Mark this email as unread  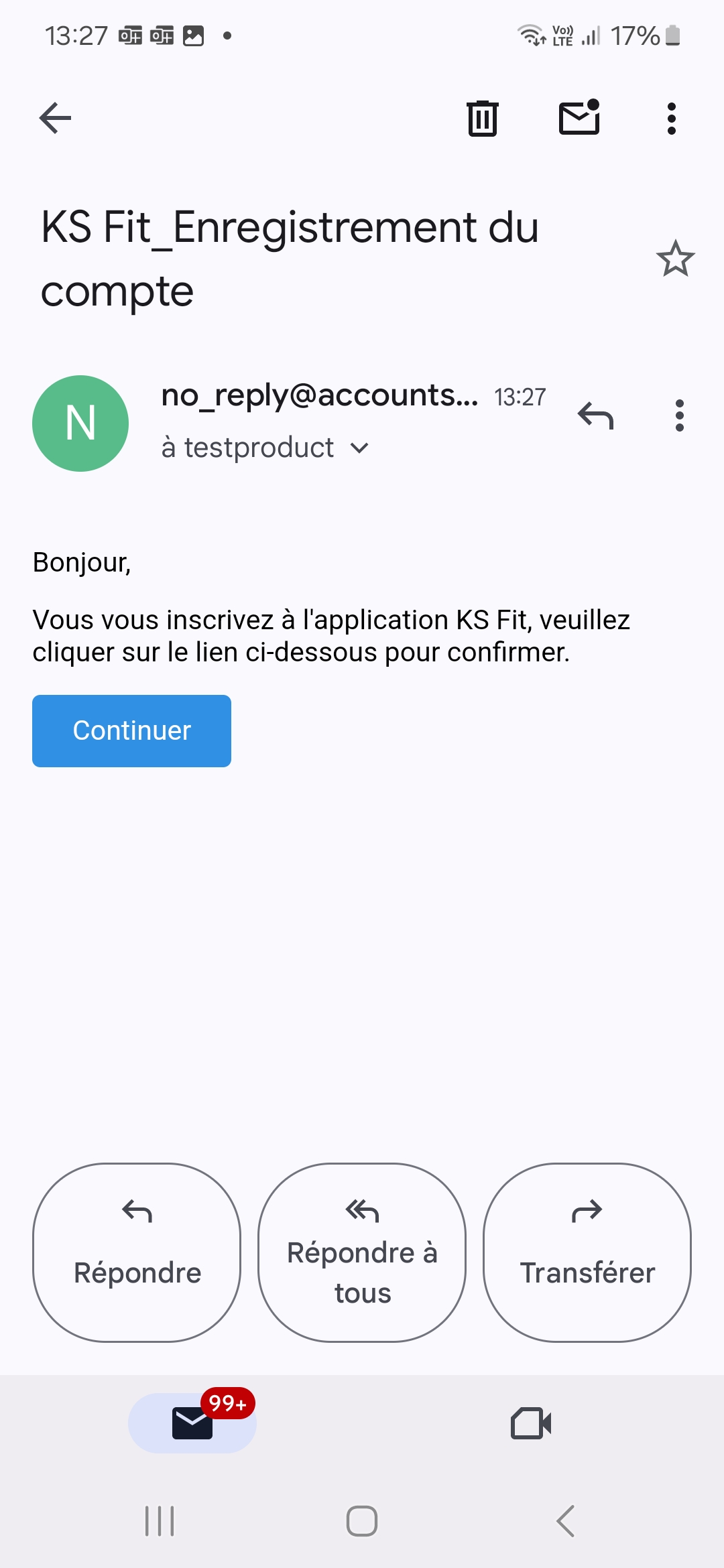[579, 118]
